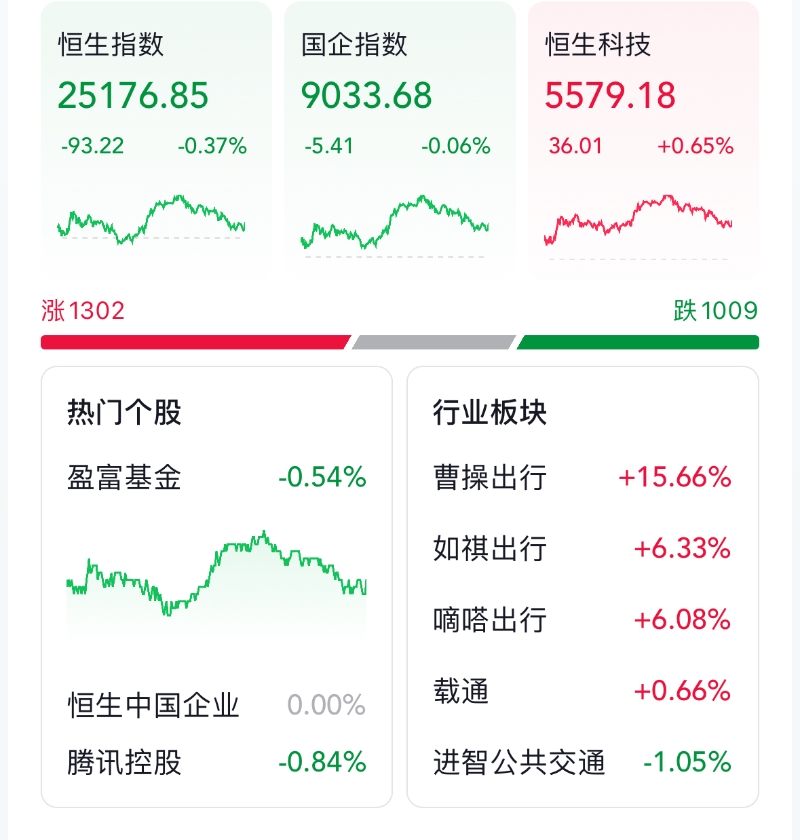View the 恒生科技 index card

[643, 140]
